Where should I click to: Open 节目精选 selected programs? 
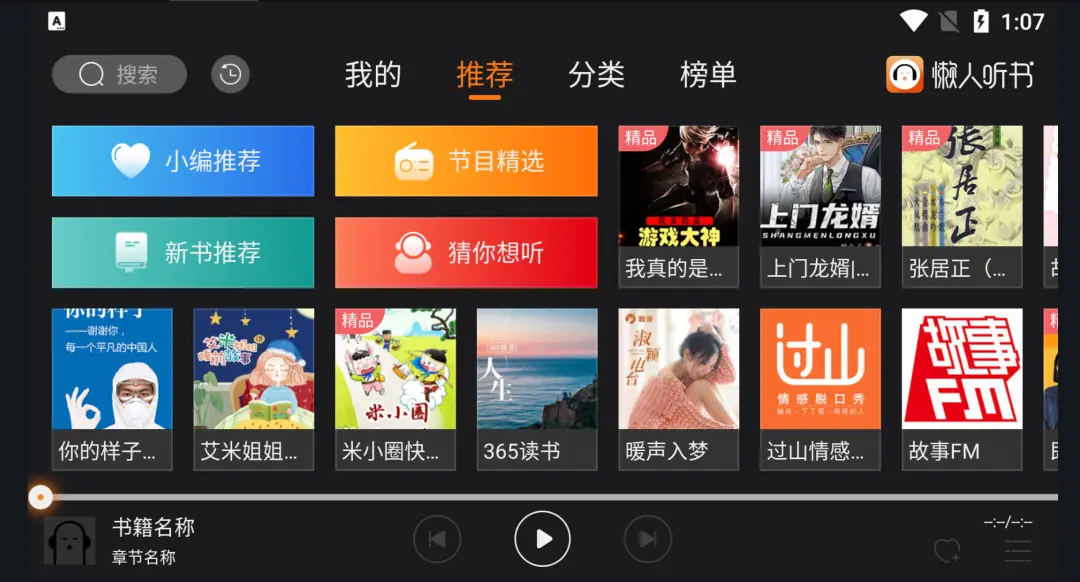(x=466, y=161)
